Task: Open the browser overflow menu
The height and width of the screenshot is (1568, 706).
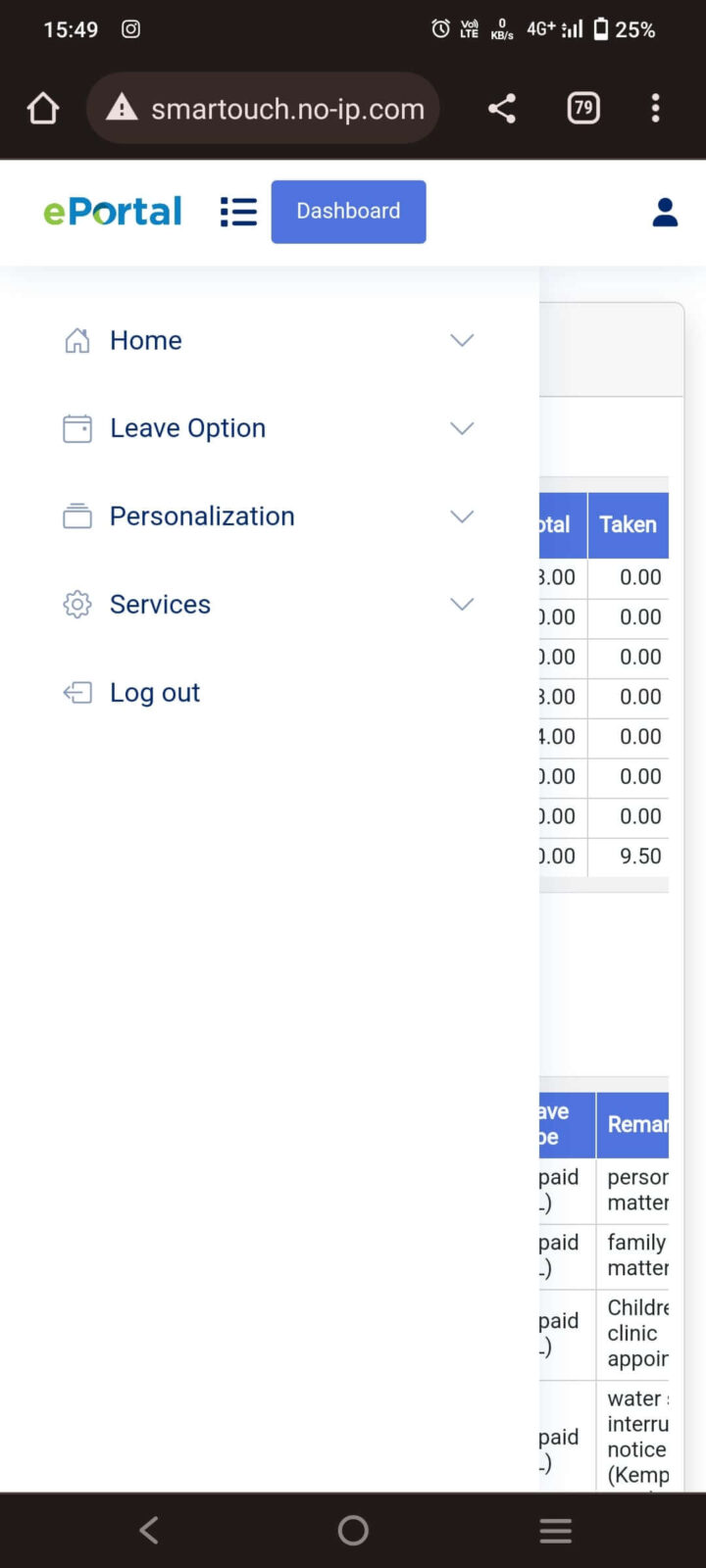Action: click(x=655, y=108)
